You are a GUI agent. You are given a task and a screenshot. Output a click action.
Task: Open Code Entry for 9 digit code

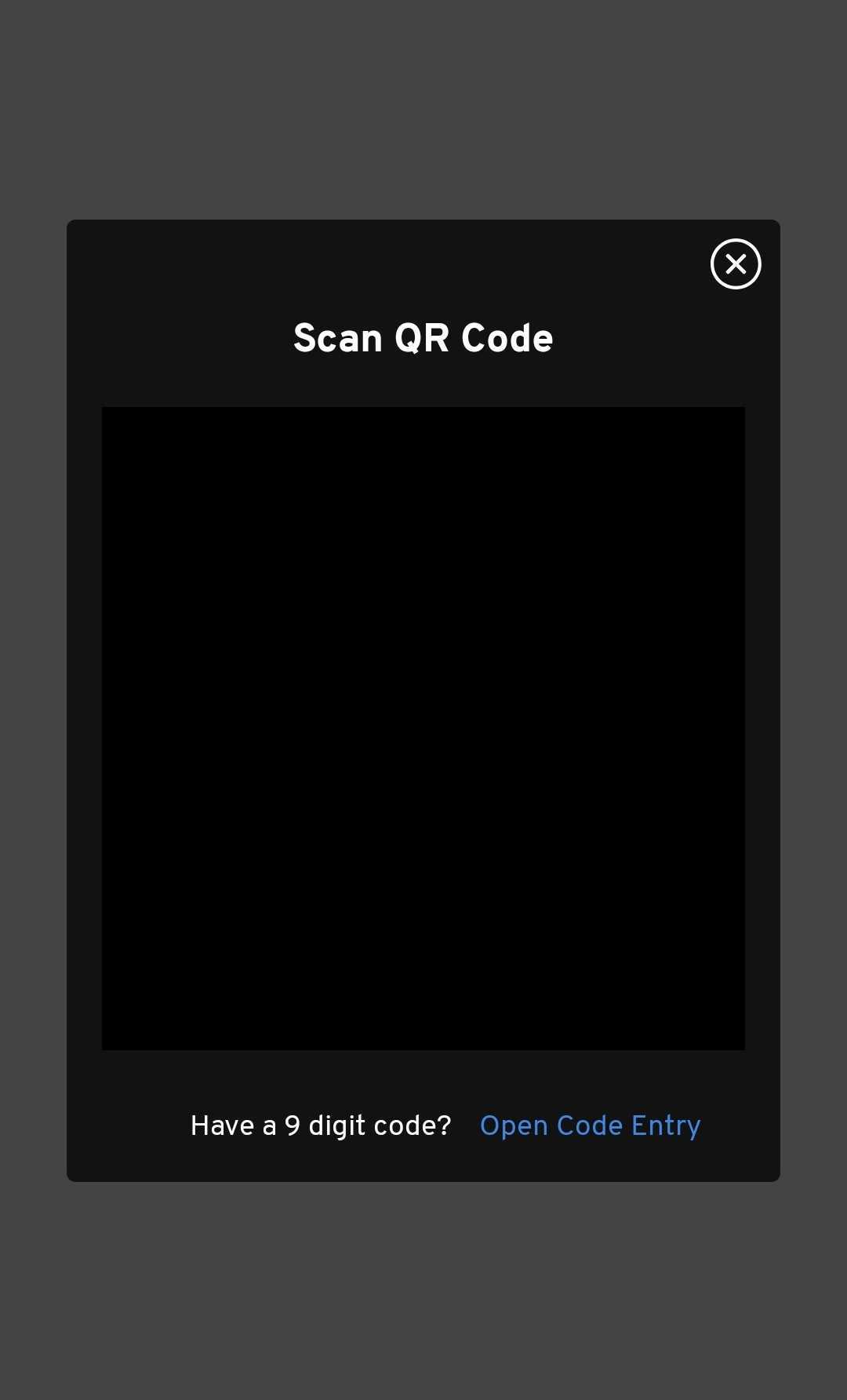[x=590, y=1125]
